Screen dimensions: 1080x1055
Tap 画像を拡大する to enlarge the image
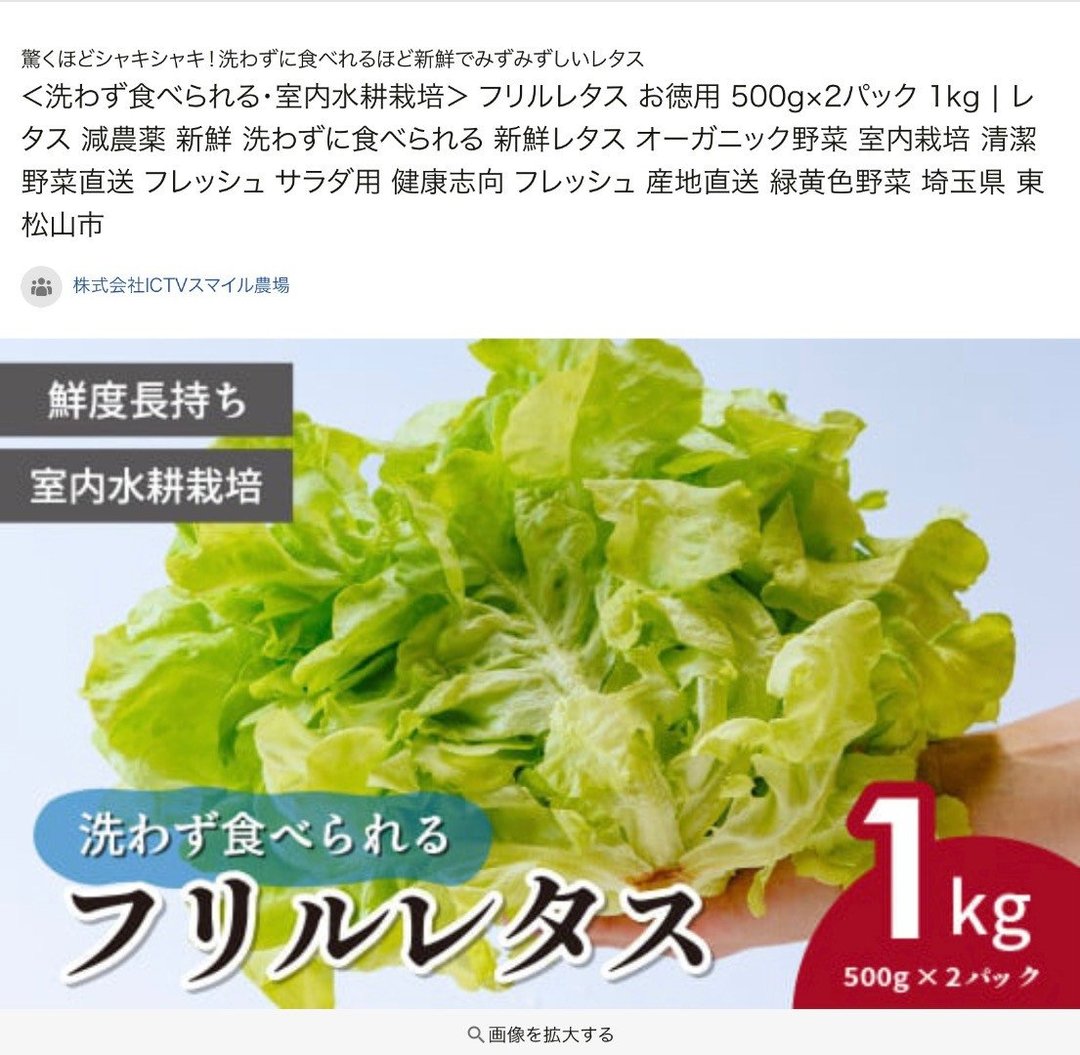pyautogui.click(x=540, y=1034)
